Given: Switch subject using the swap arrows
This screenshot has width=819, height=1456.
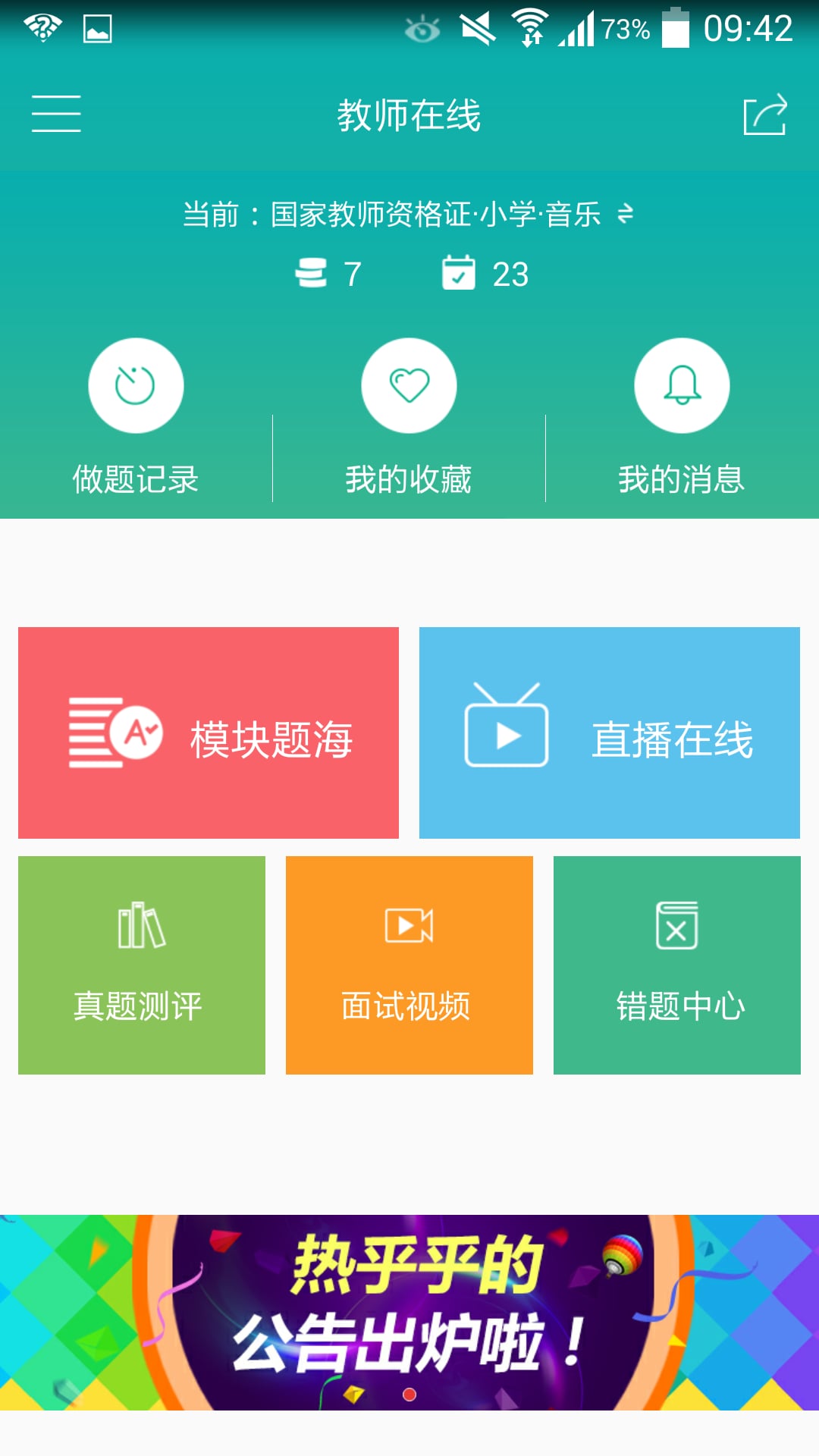Looking at the screenshot, I should [x=623, y=215].
